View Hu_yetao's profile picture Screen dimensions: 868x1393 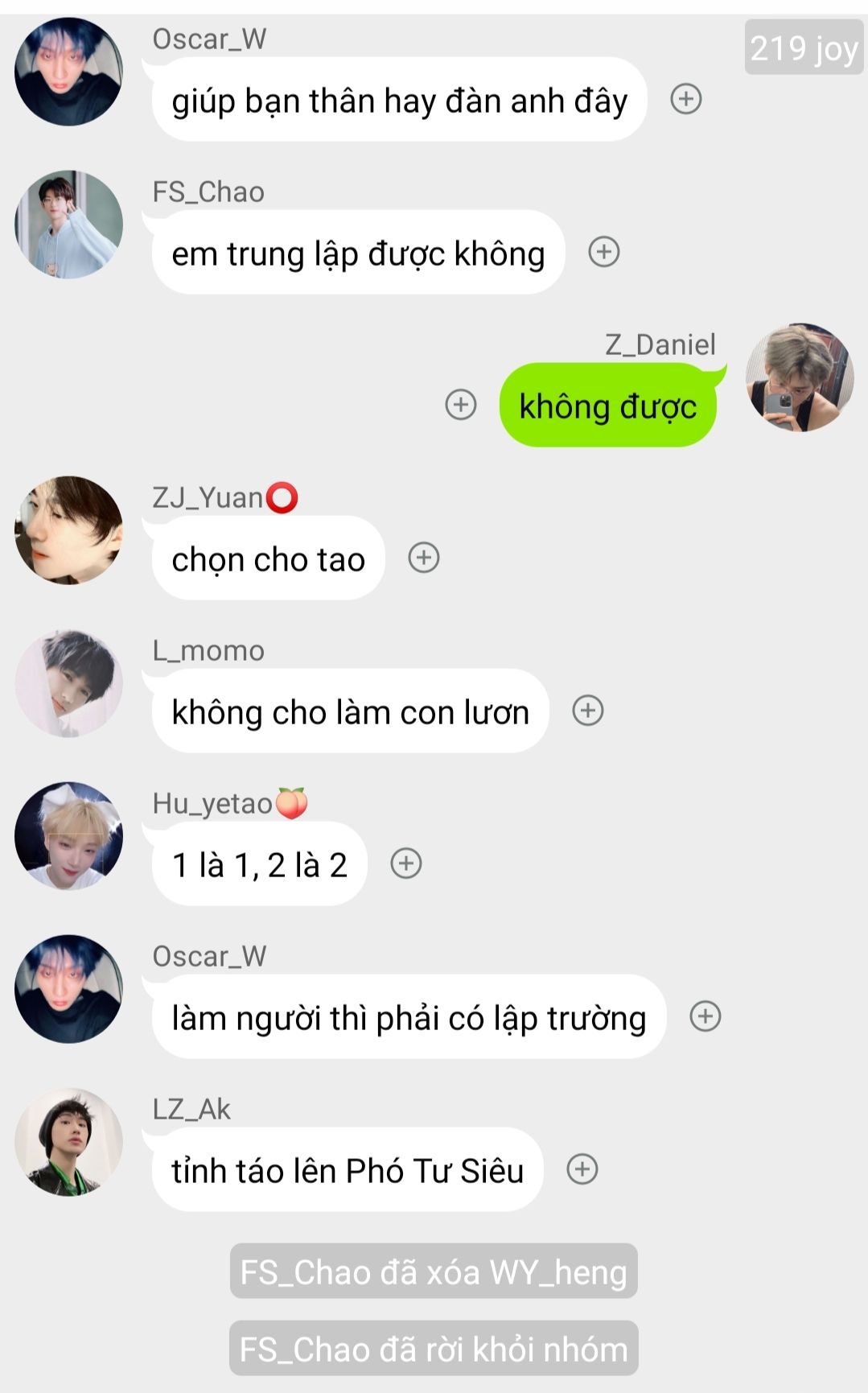coord(69,836)
